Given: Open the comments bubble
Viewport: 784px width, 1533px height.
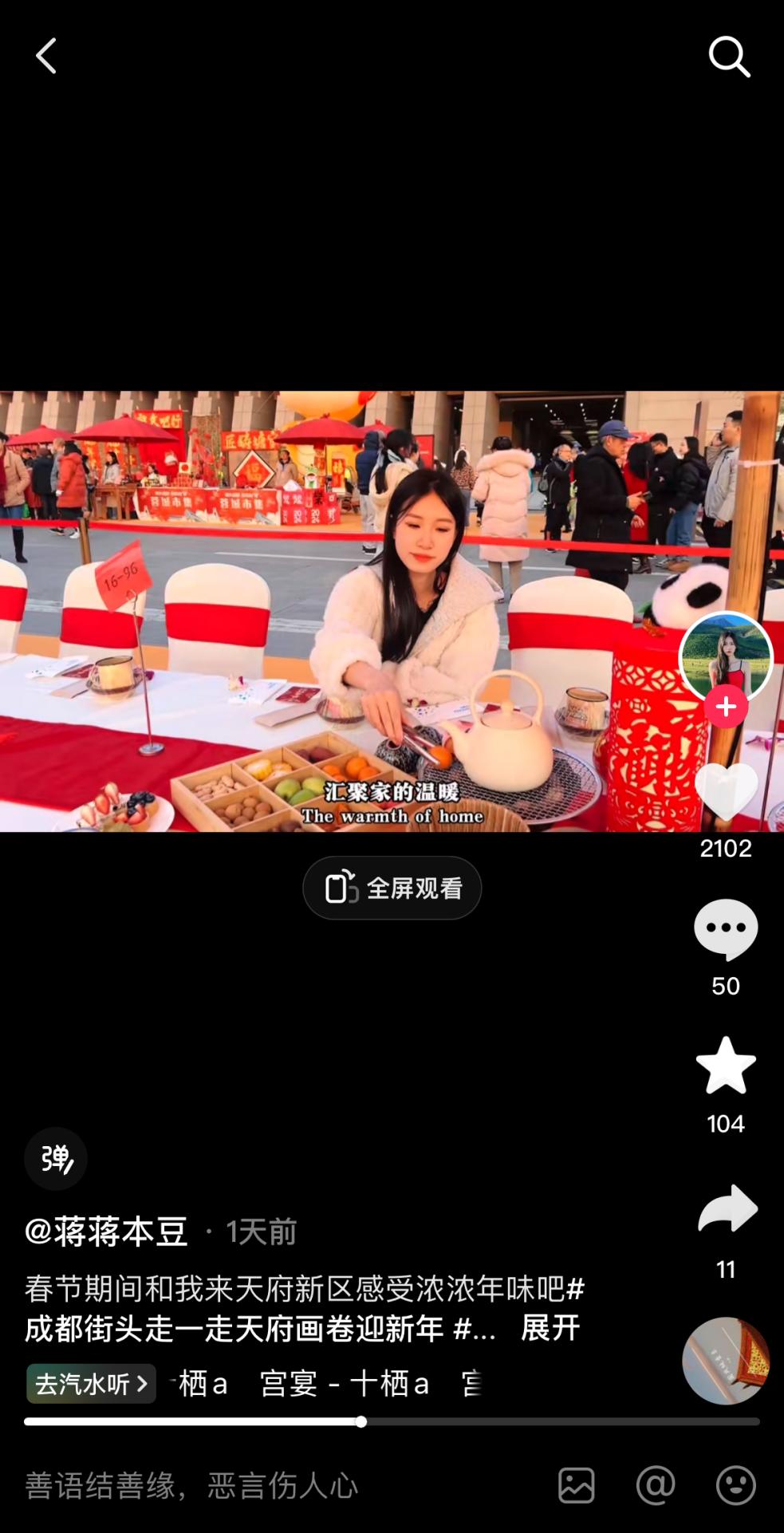Looking at the screenshot, I should coord(725,928).
